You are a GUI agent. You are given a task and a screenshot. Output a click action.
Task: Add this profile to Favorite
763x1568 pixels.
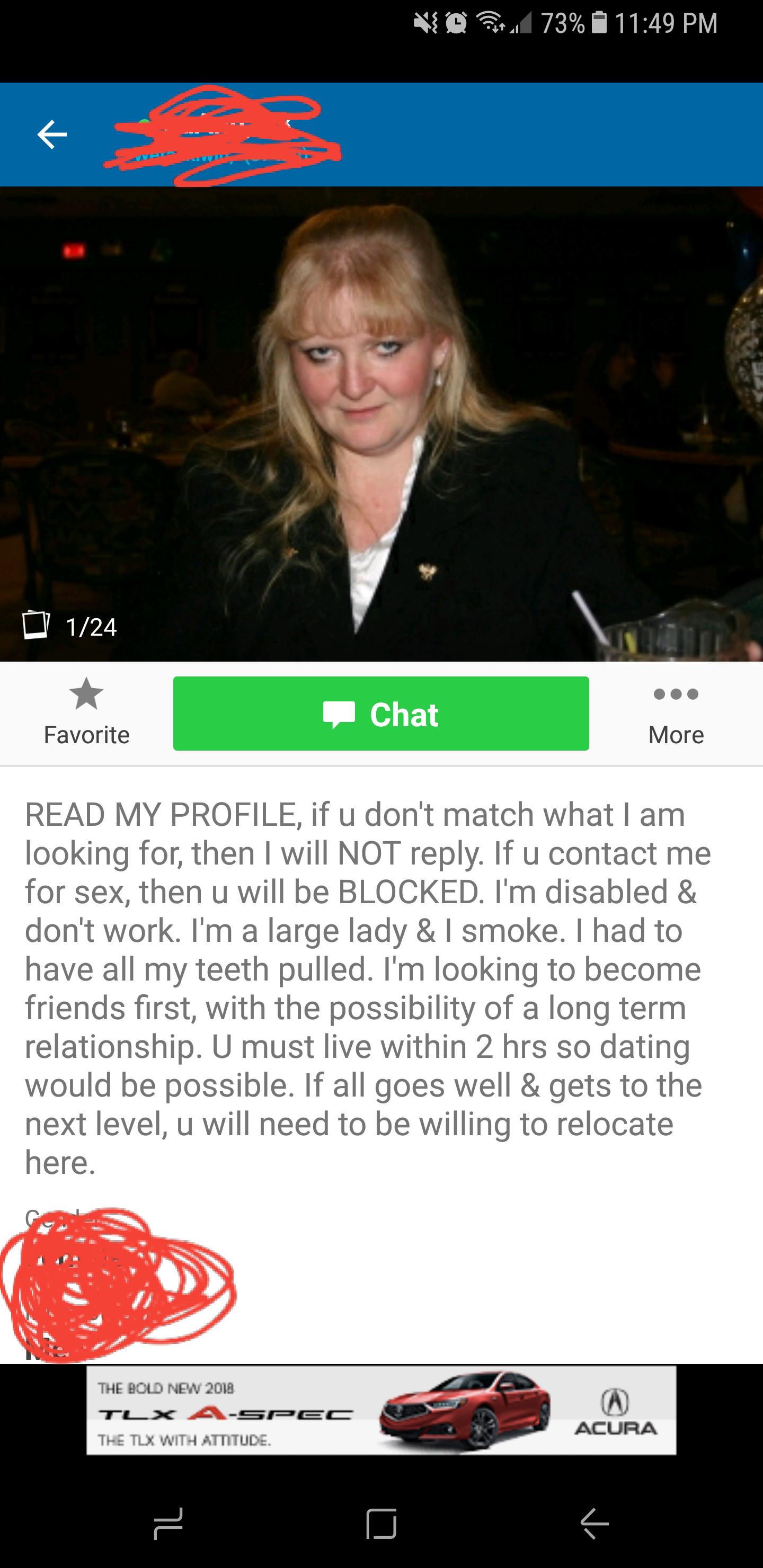(86, 712)
